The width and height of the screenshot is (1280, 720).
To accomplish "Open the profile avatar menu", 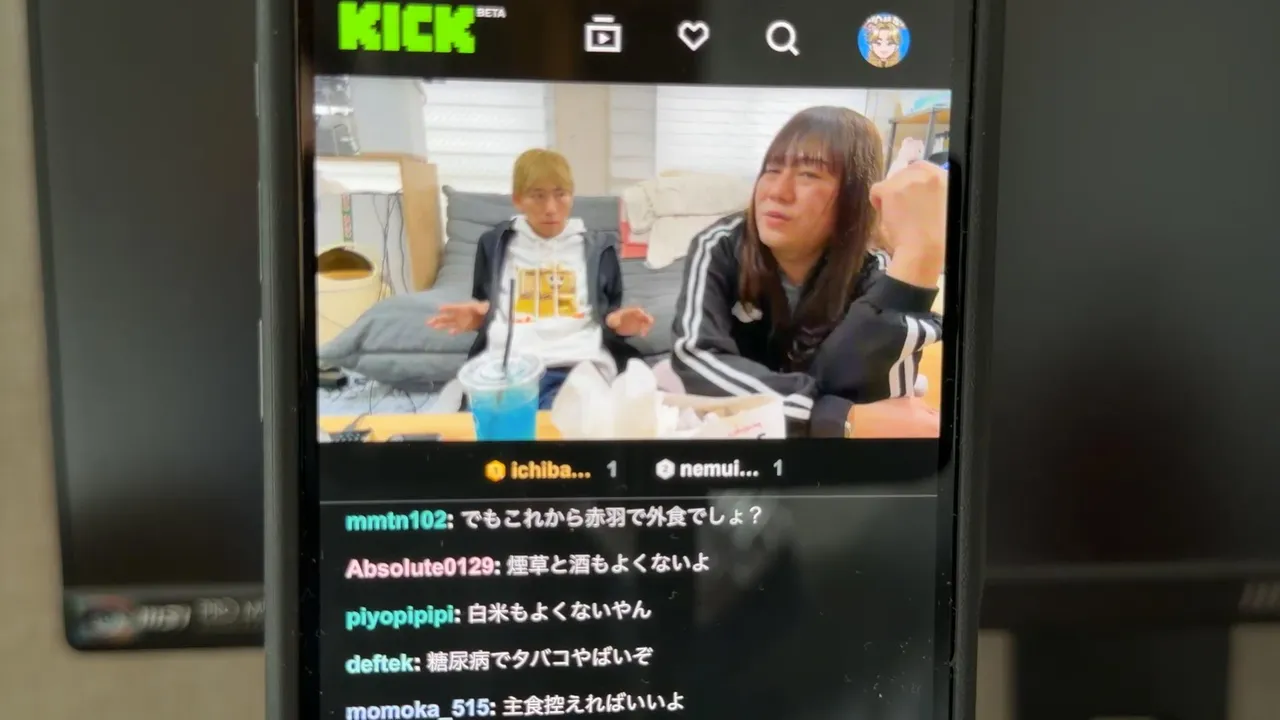I will tap(884, 40).
